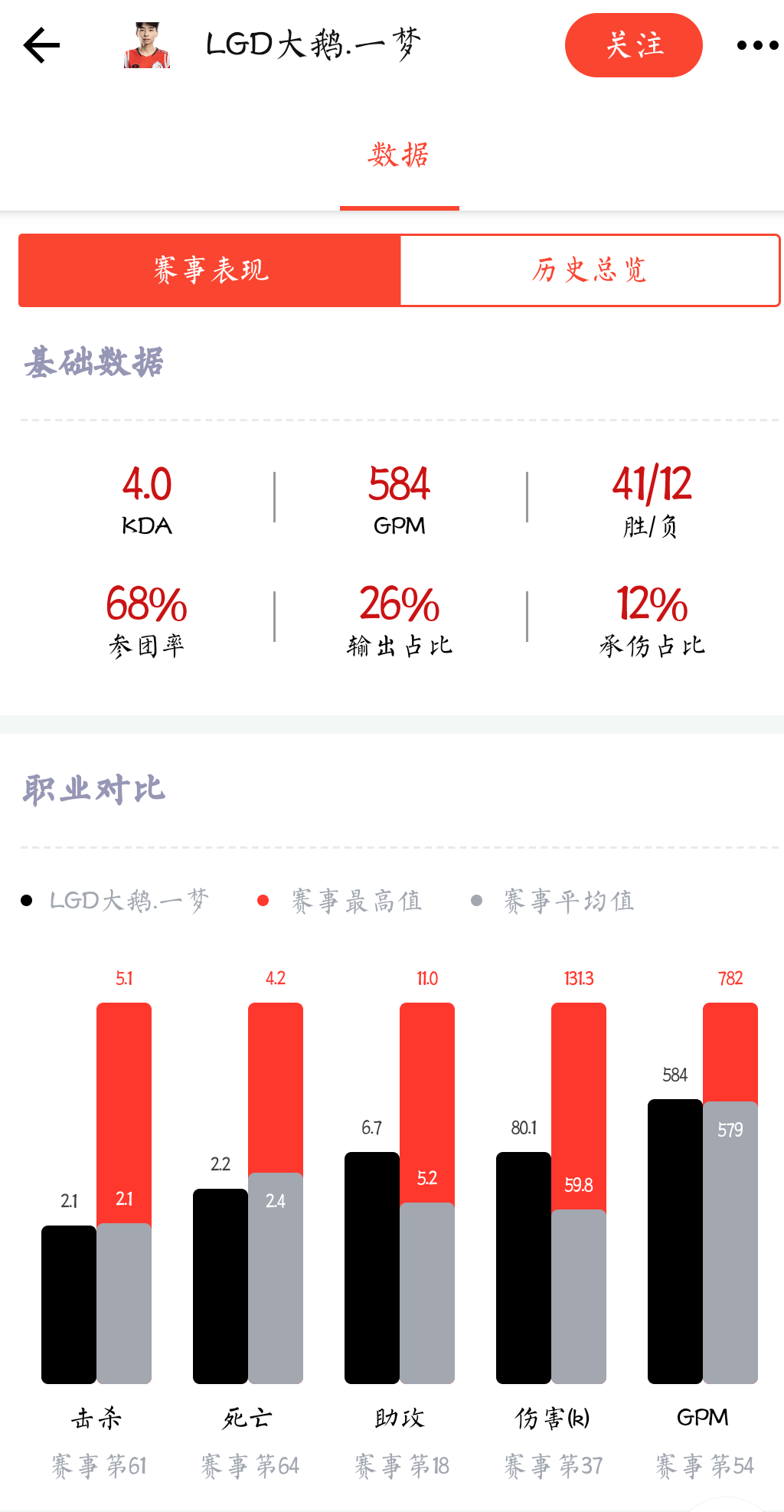Viewport: 784px width, 1512px height.
Task: Select the 数据 tab
Action: (399, 155)
